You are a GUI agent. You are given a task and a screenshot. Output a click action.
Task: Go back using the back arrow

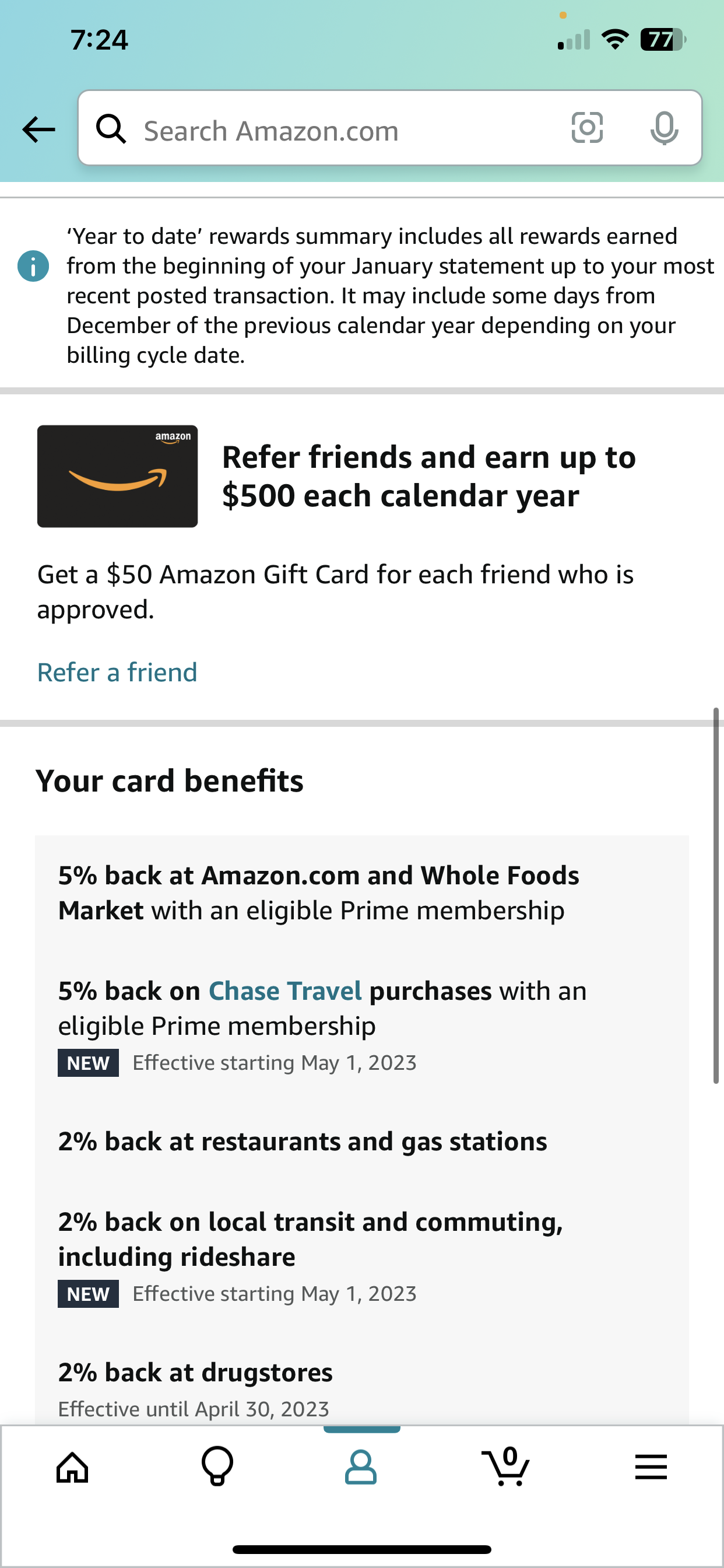tap(38, 129)
